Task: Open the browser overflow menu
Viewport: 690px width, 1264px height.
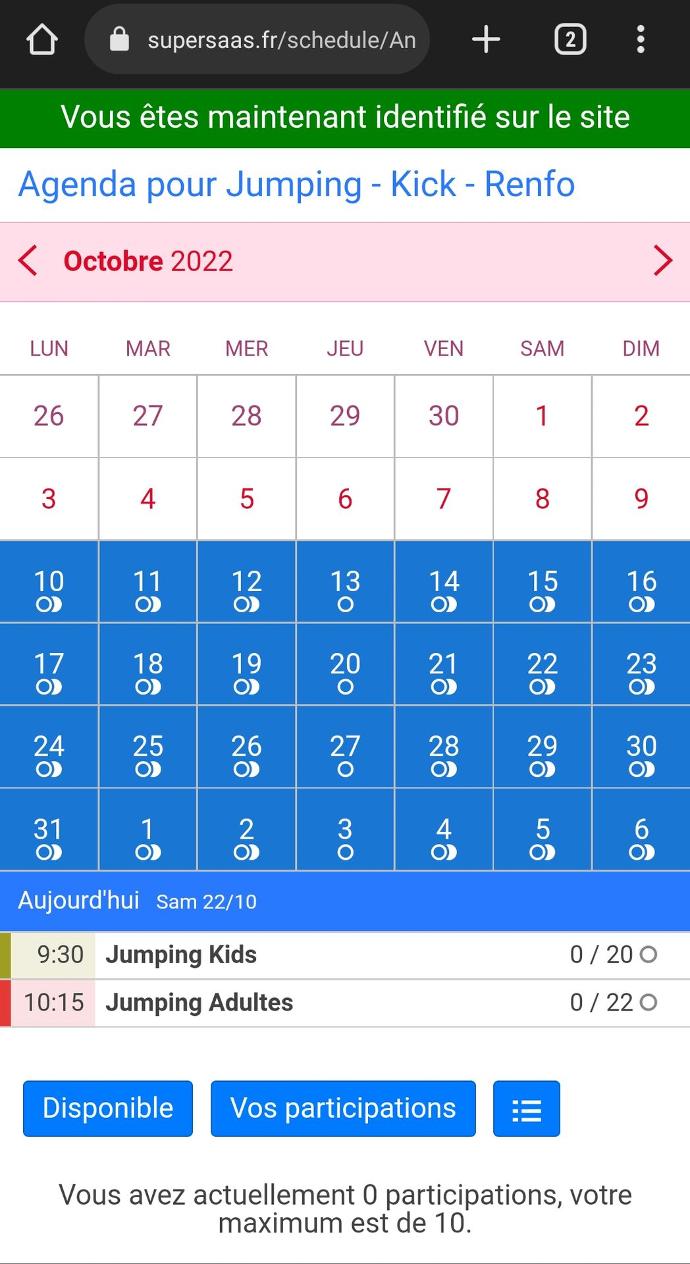Action: pyautogui.click(x=640, y=40)
